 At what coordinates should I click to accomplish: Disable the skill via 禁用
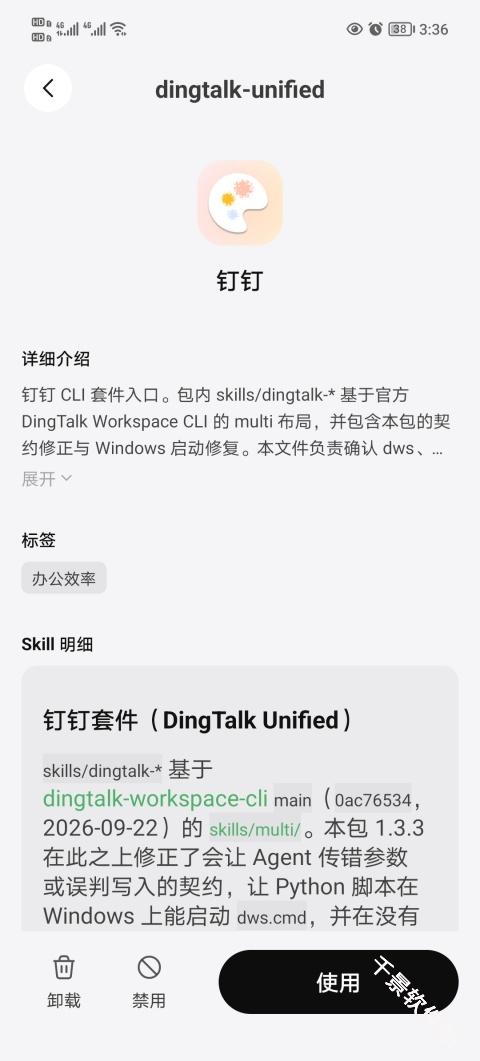(149, 982)
